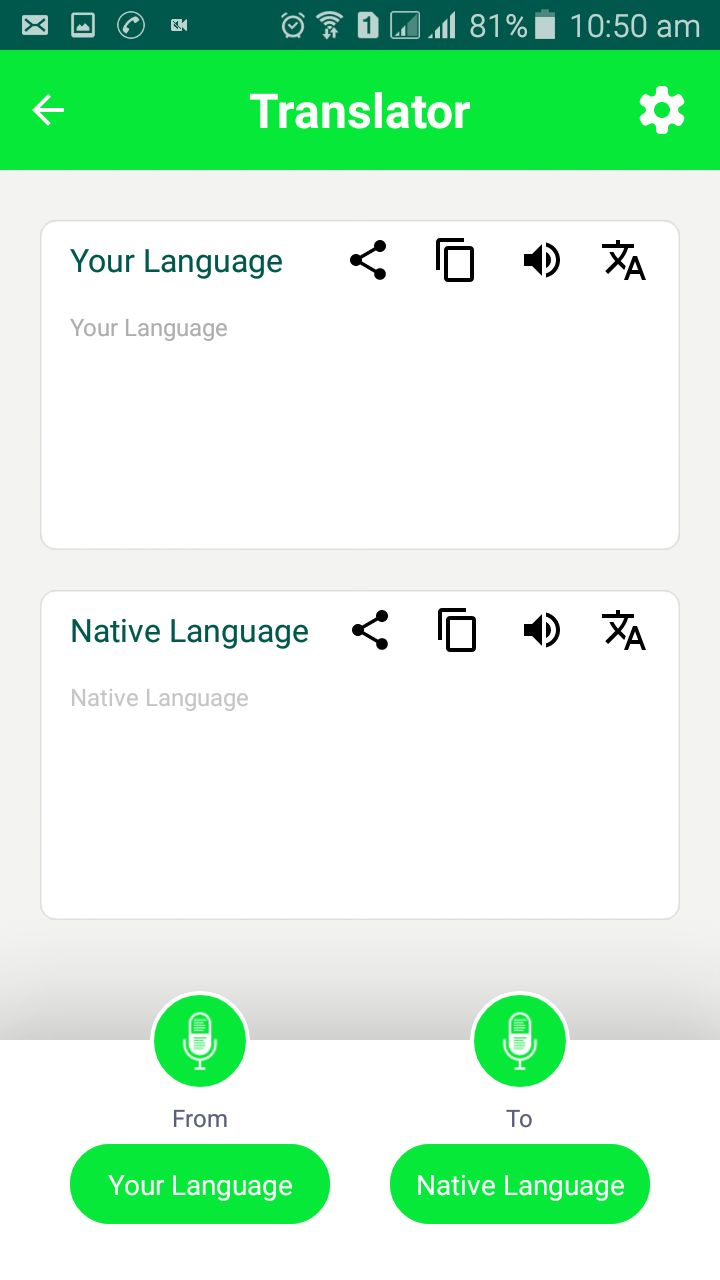
Task: Play audio of Your Language text
Action: (x=541, y=261)
